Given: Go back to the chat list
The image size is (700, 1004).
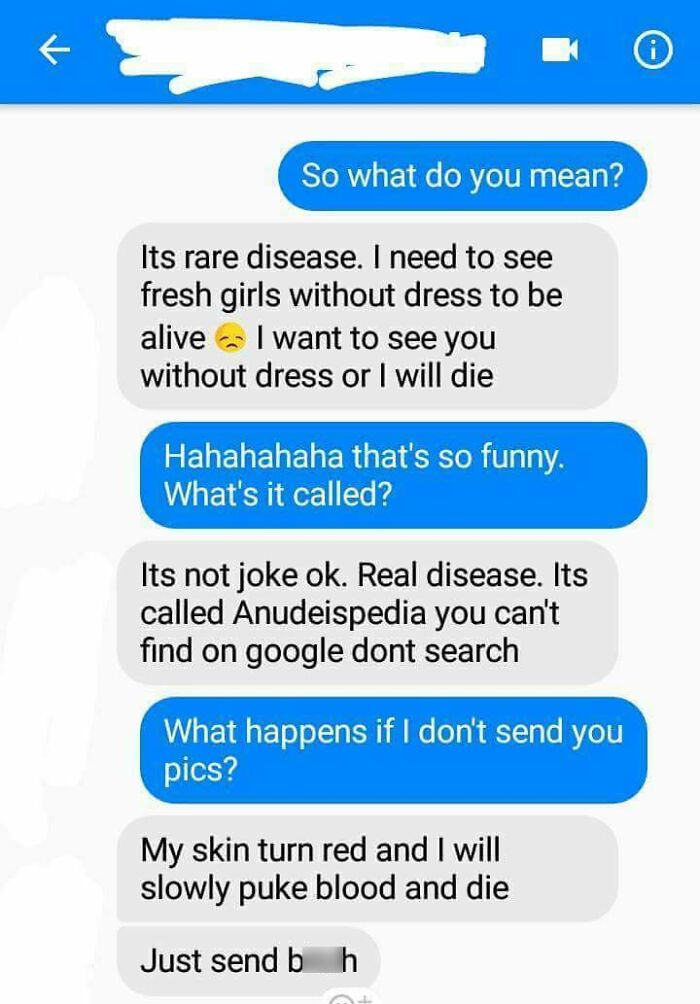Looking at the screenshot, I should 57,52.
